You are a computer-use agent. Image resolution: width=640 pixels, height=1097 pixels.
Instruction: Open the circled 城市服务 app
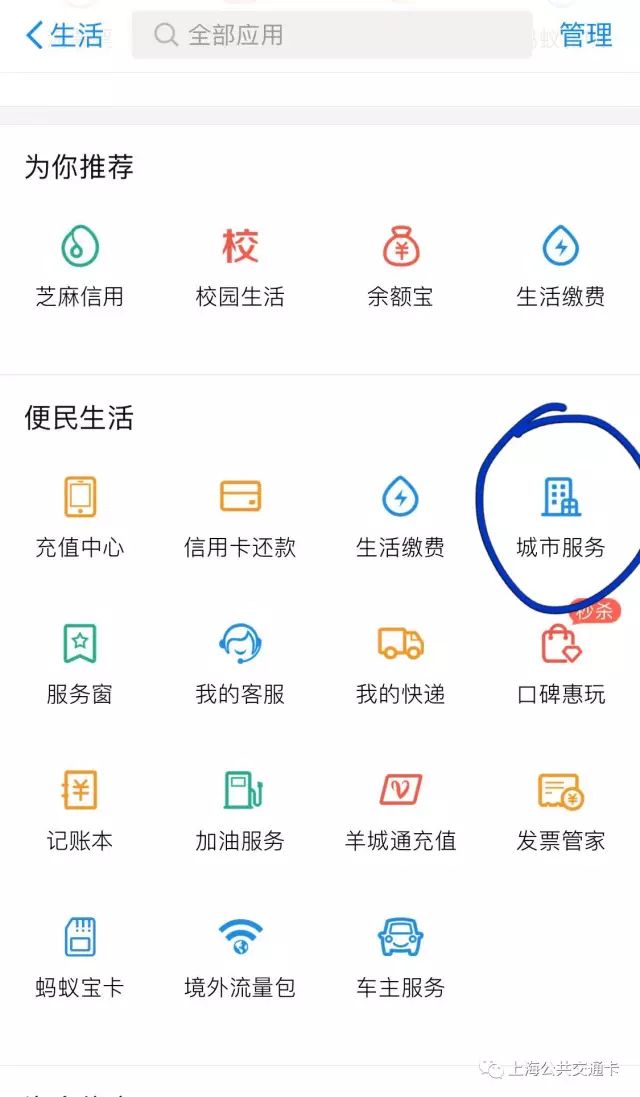[x=560, y=518]
